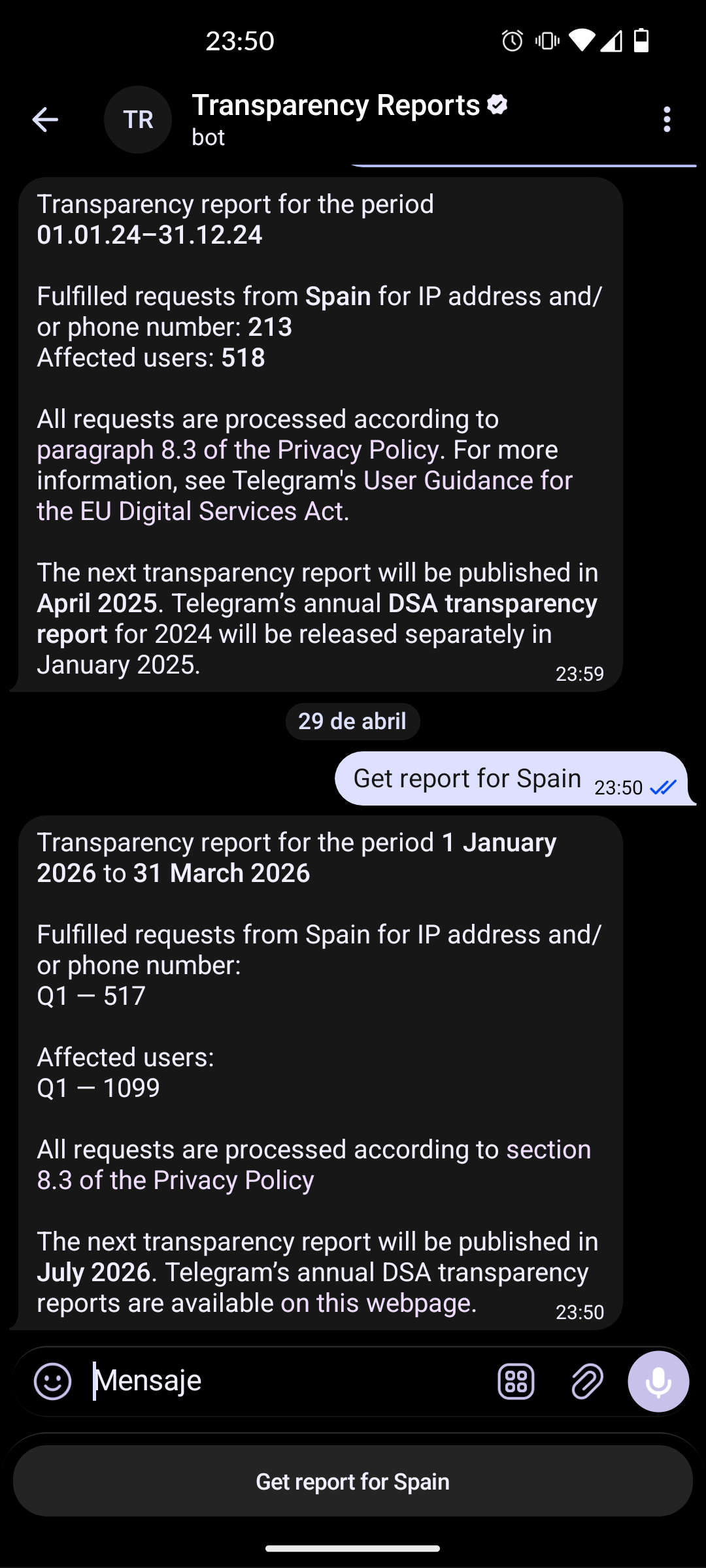706x1568 pixels.
Task: Focus the Mensaje text field
Action: (288, 1381)
